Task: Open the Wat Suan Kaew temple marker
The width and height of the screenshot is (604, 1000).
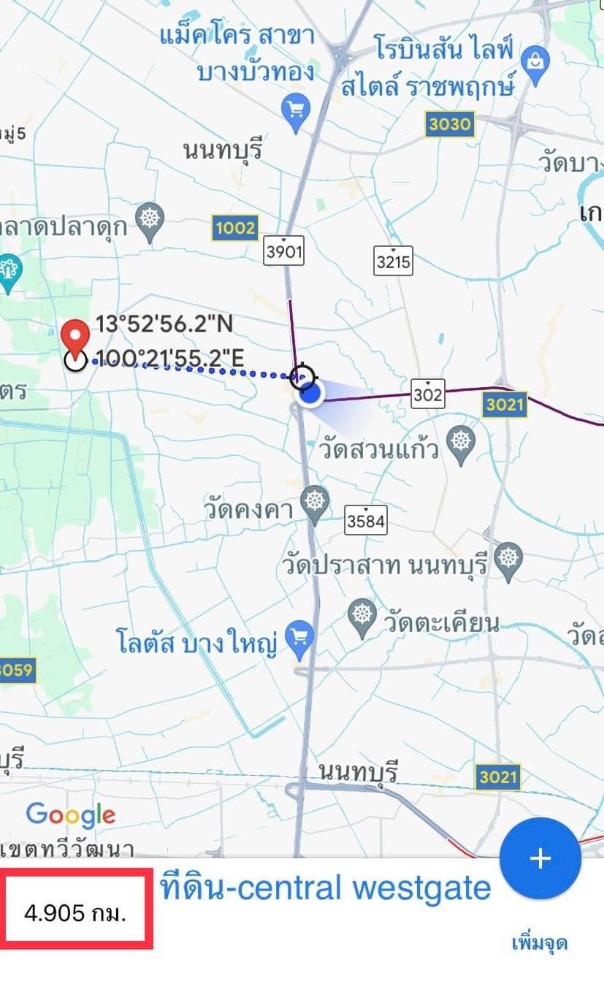Action: 461,443
